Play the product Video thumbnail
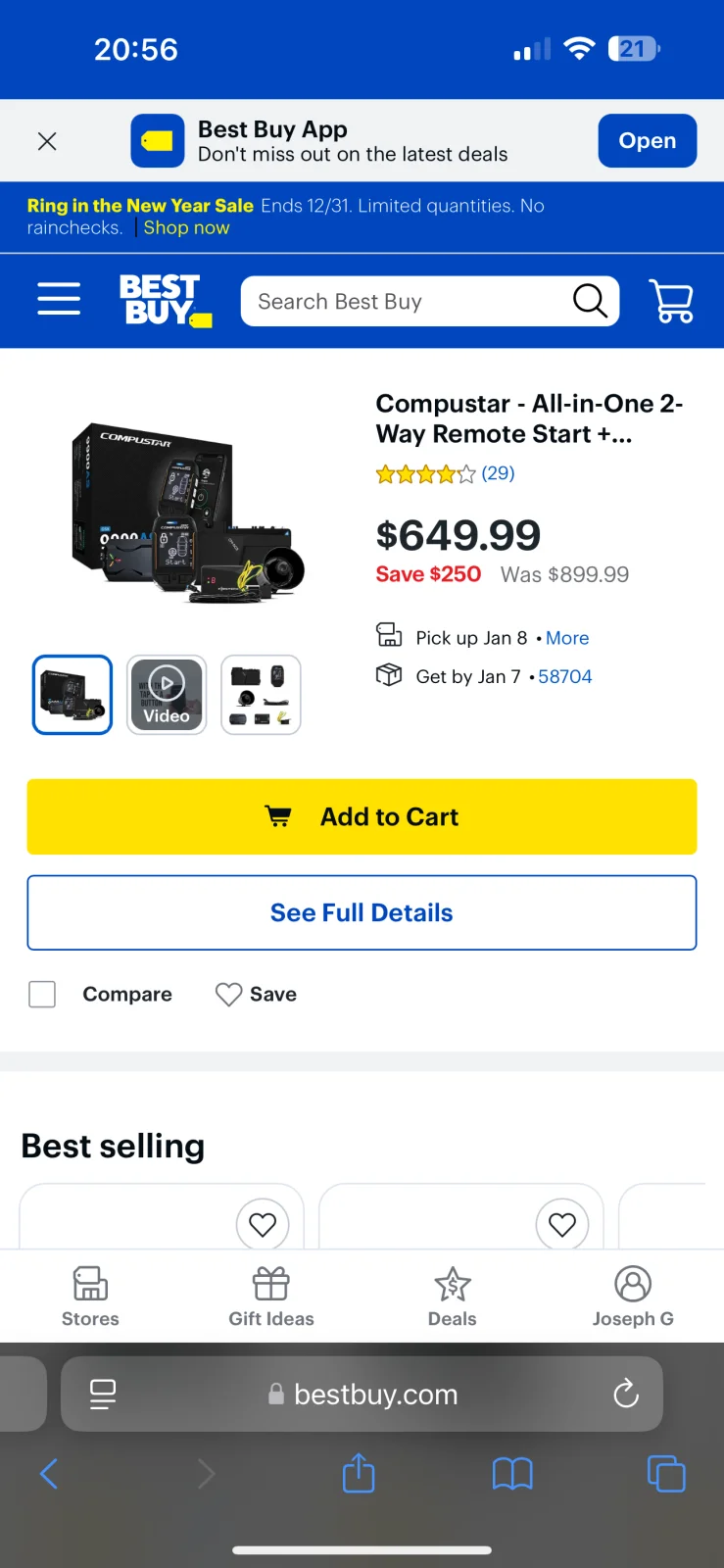Image resolution: width=724 pixels, height=1568 pixels. [x=167, y=694]
